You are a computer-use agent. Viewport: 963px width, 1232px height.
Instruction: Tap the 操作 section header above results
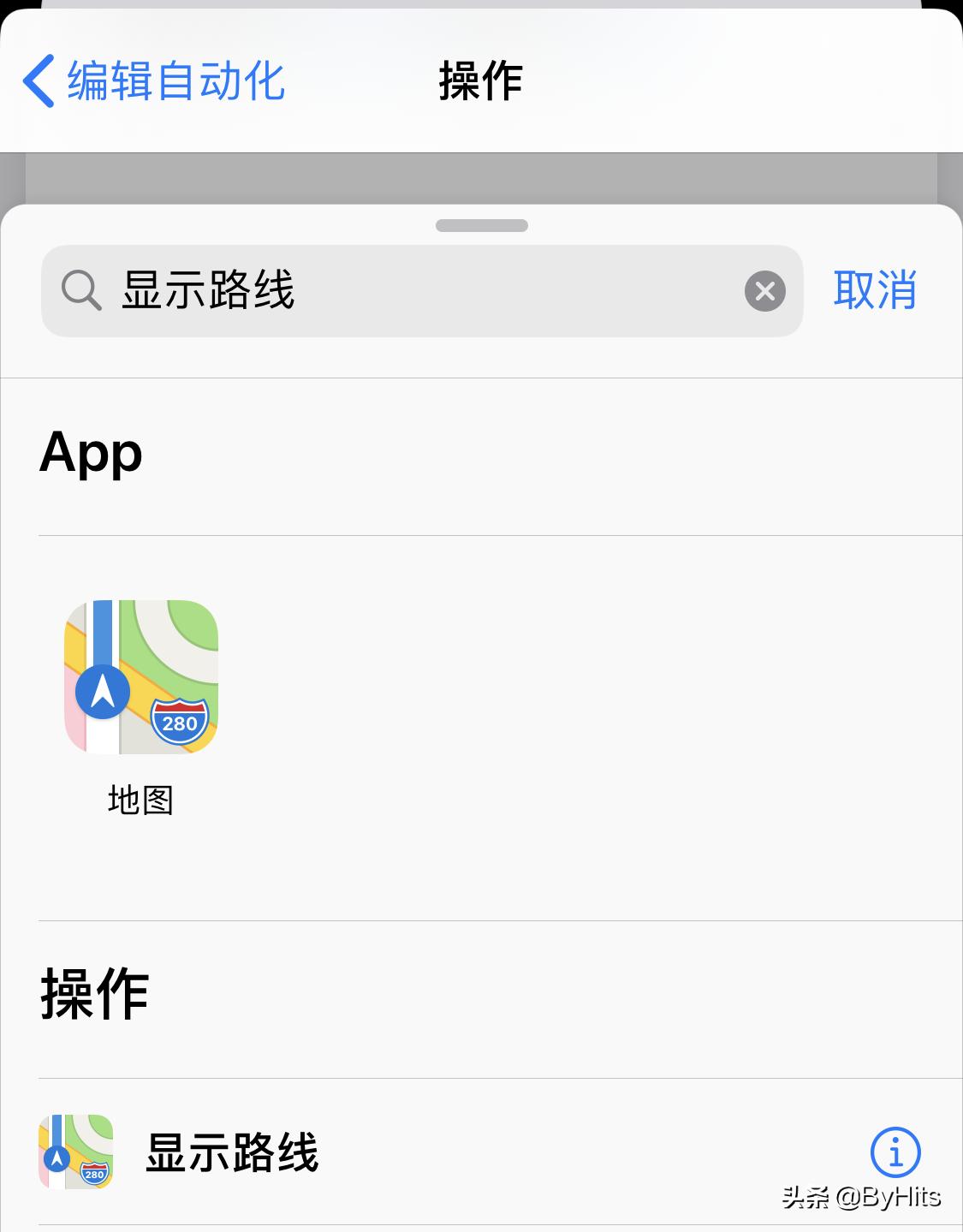tap(92, 993)
